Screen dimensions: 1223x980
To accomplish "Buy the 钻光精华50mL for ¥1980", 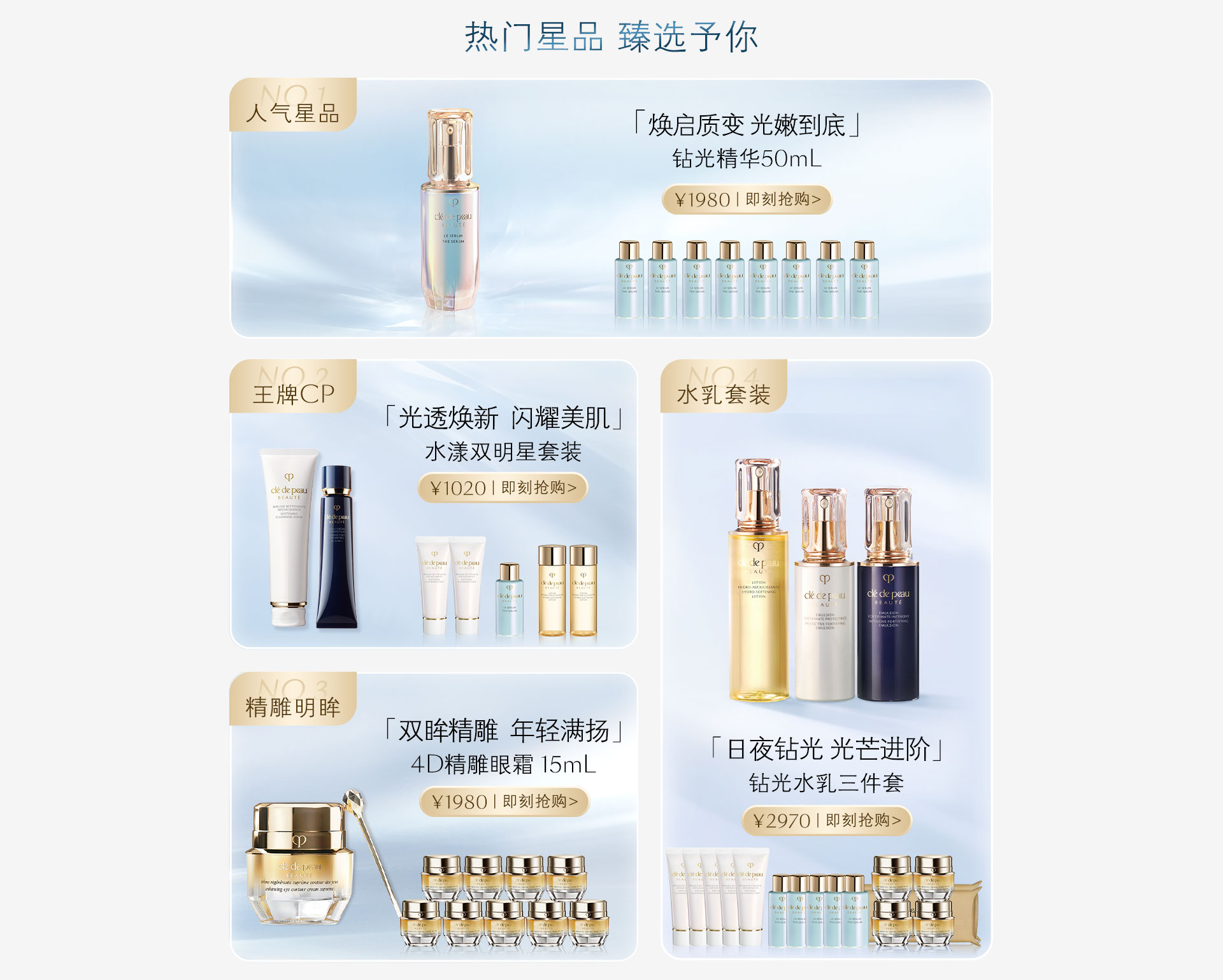I will [x=747, y=200].
